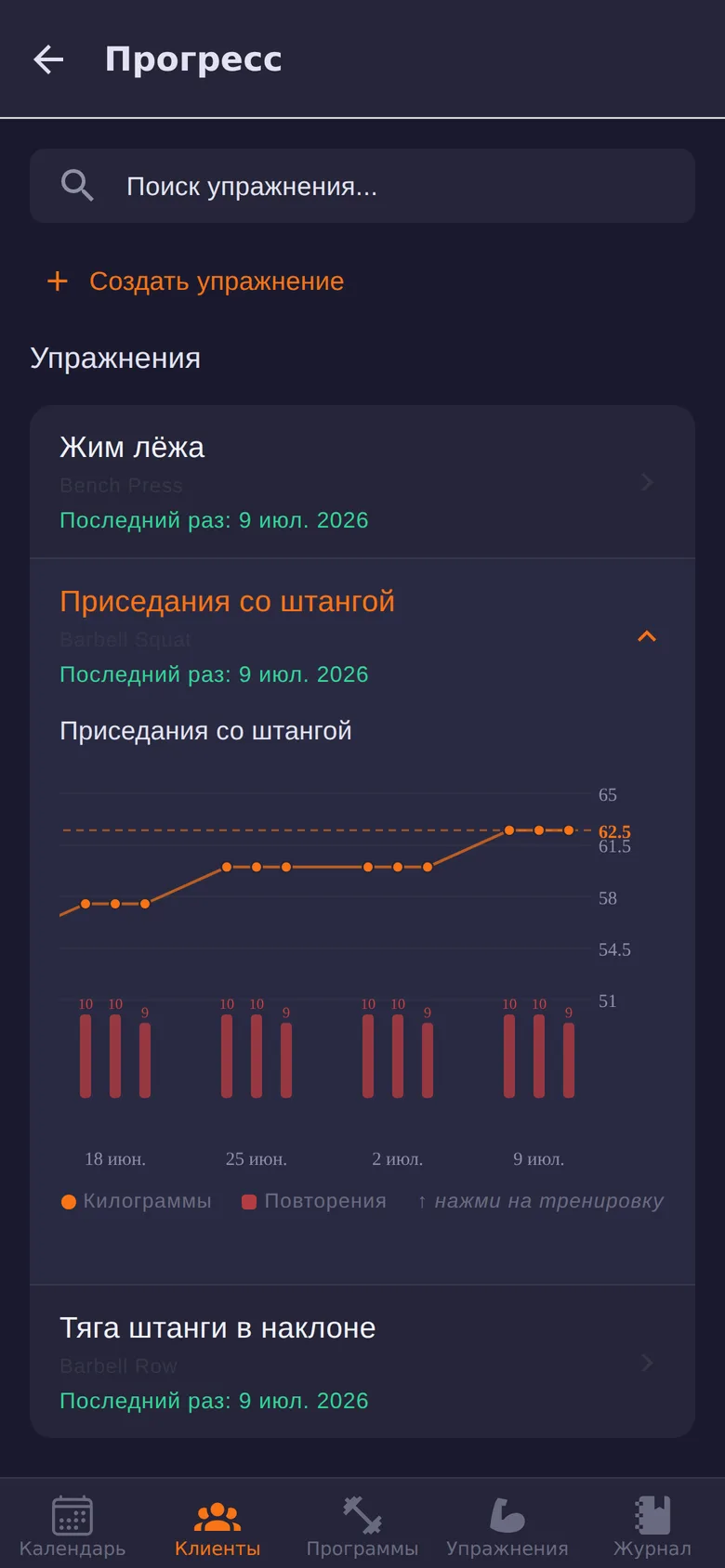The image size is (725, 1568).
Task: Expand the Жим лёжа exercise
Action: coord(362,482)
